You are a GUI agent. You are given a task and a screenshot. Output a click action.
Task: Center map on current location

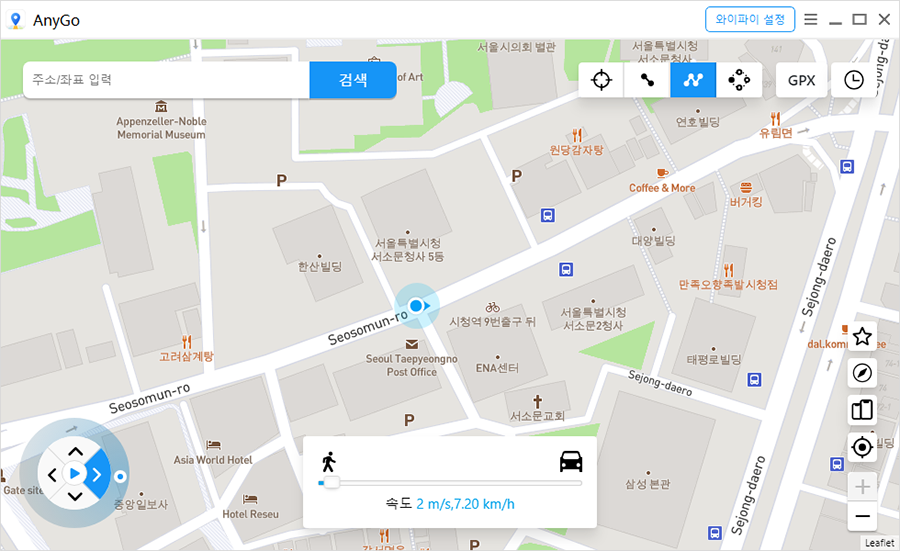click(862, 447)
